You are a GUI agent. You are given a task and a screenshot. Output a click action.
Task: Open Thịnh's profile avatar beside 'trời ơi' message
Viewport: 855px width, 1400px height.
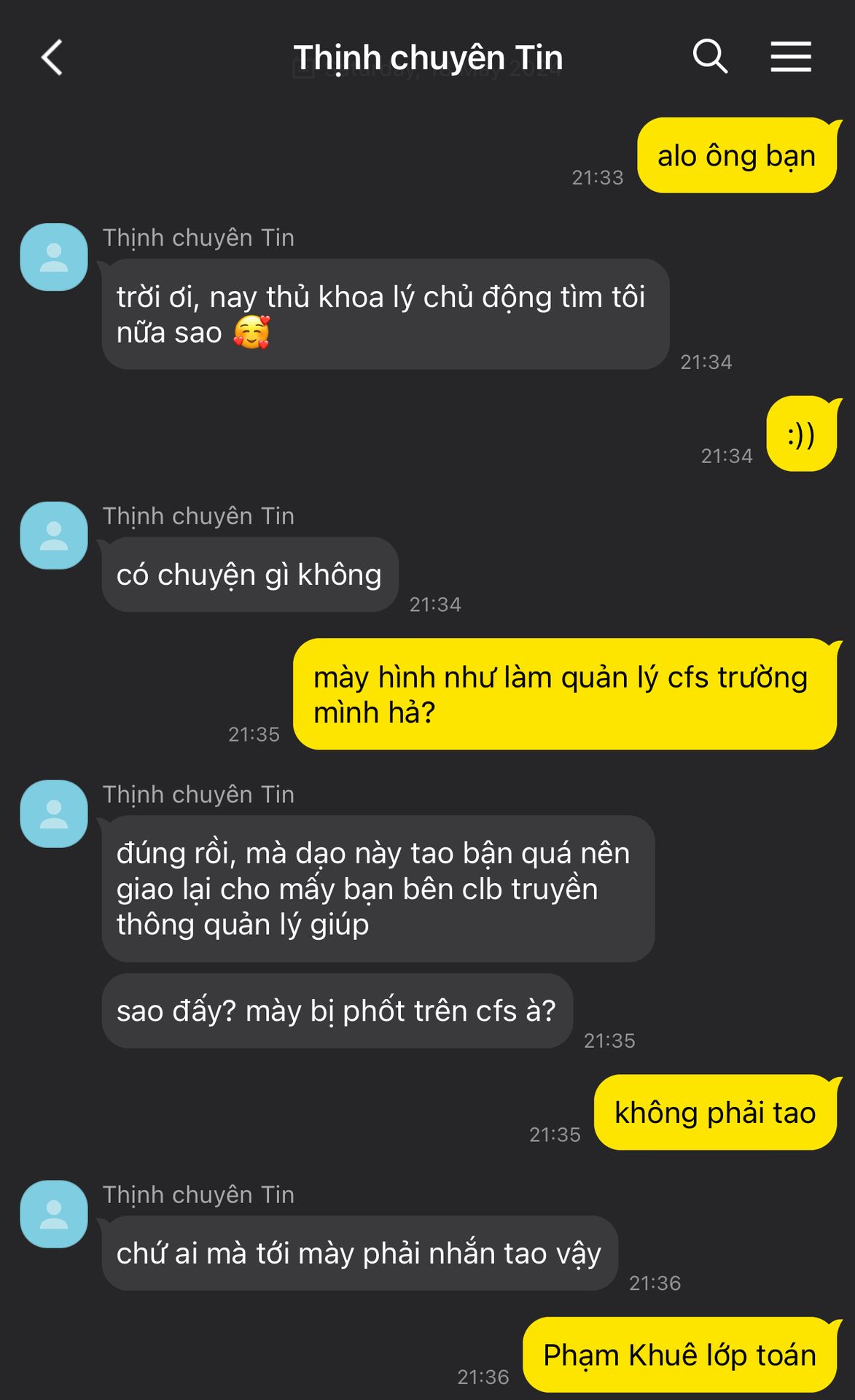click(x=54, y=257)
